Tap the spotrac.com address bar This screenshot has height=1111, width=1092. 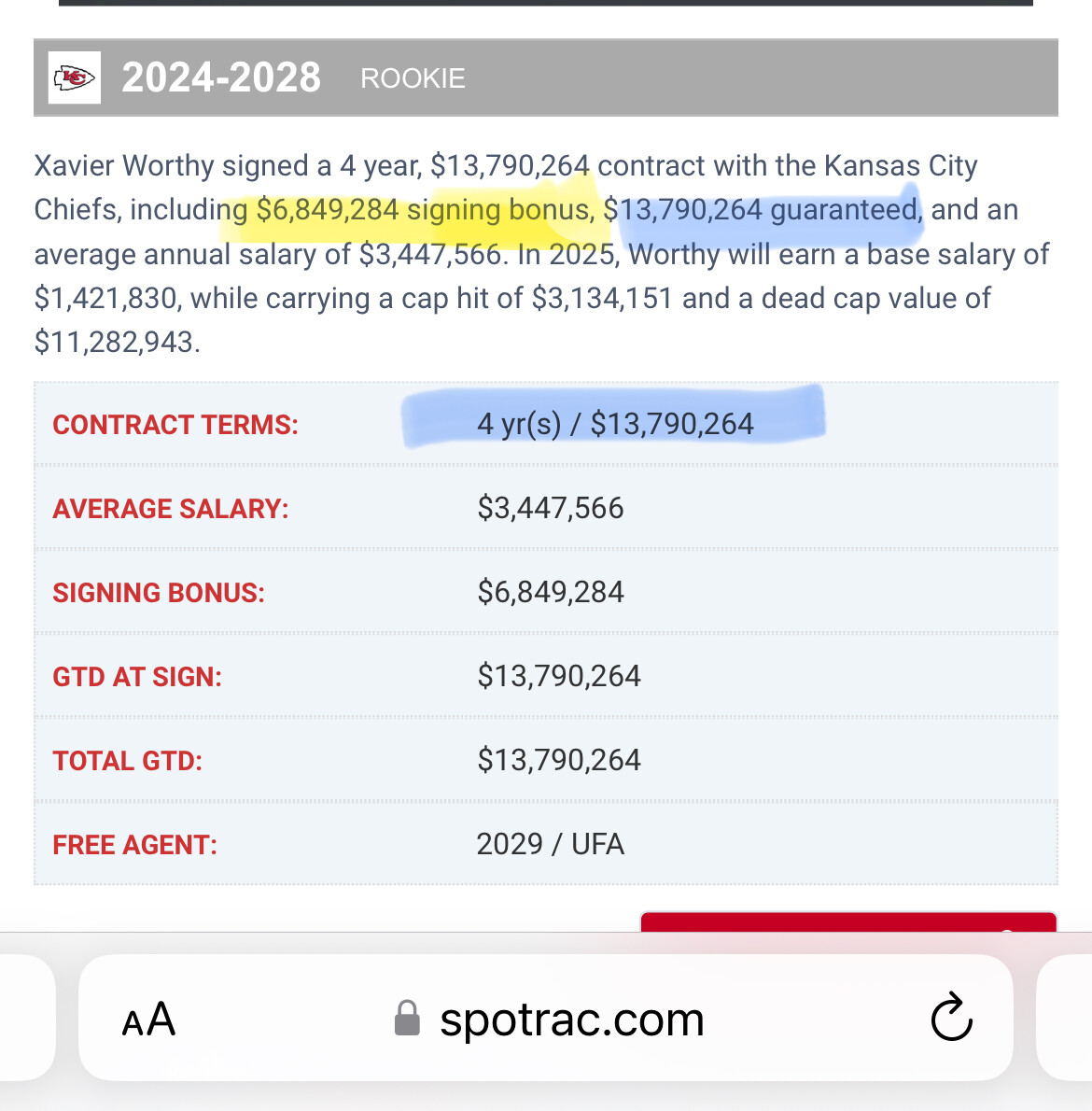[x=571, y=1020]
